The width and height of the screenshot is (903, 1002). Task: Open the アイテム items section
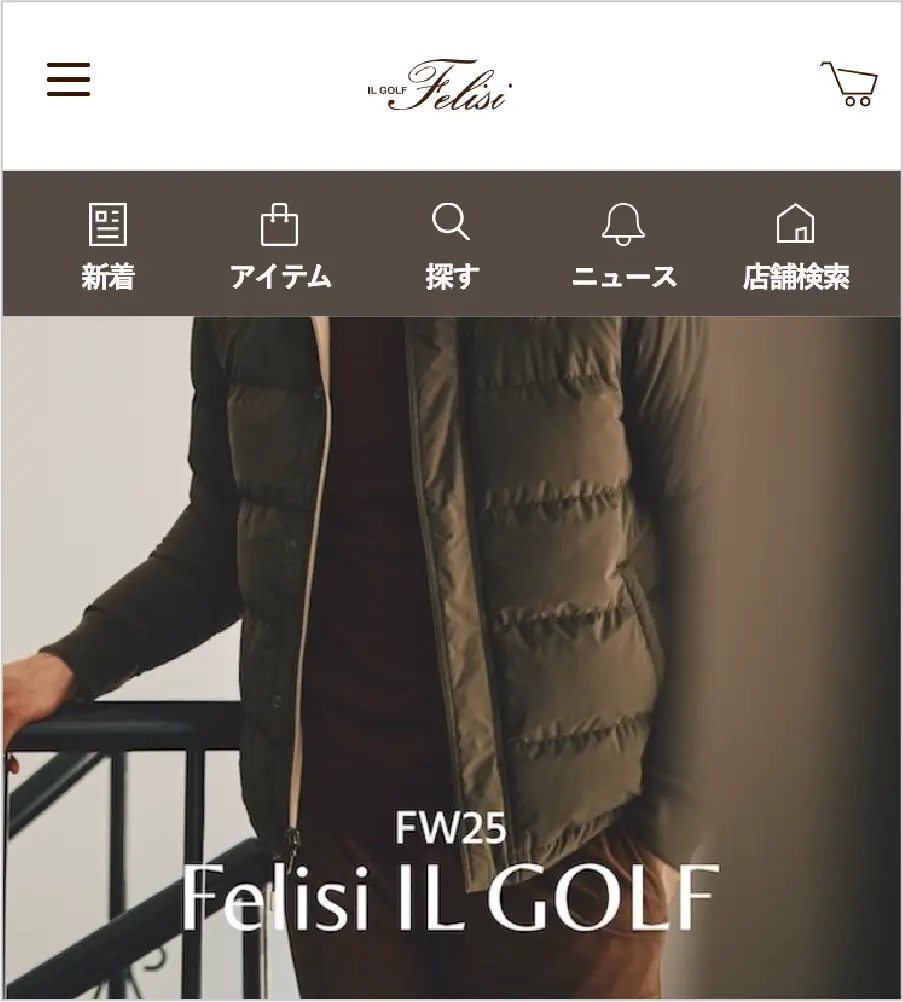280,246
